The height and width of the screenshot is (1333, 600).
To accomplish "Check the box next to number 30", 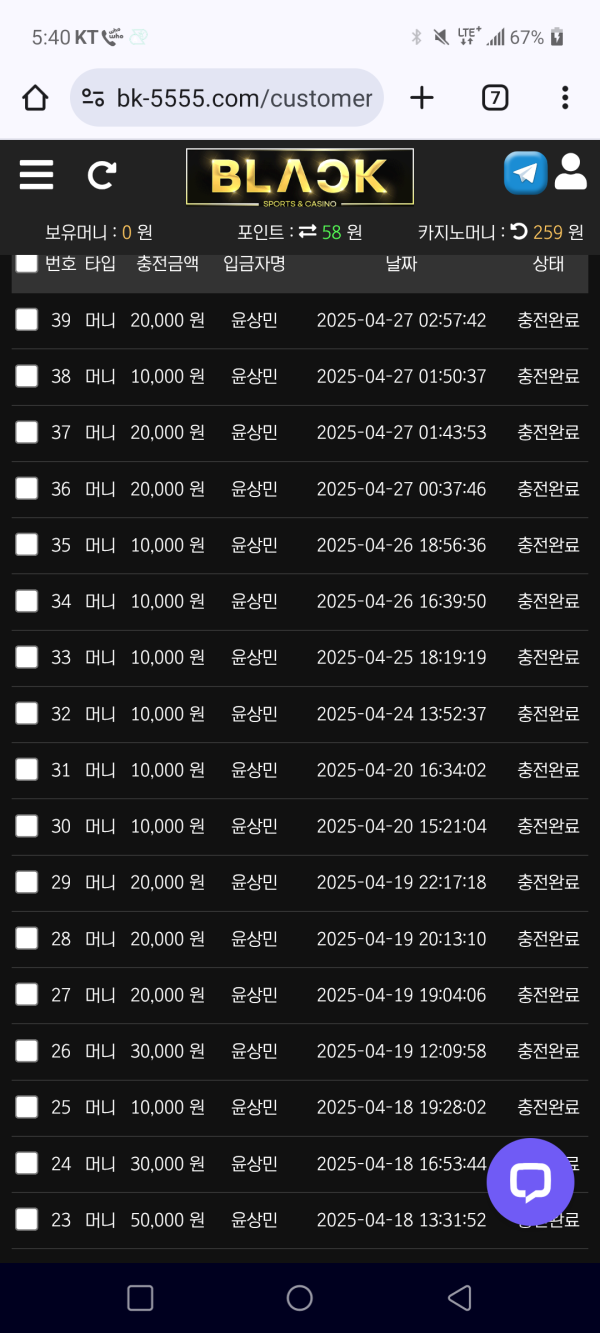I will click(27, 826).
